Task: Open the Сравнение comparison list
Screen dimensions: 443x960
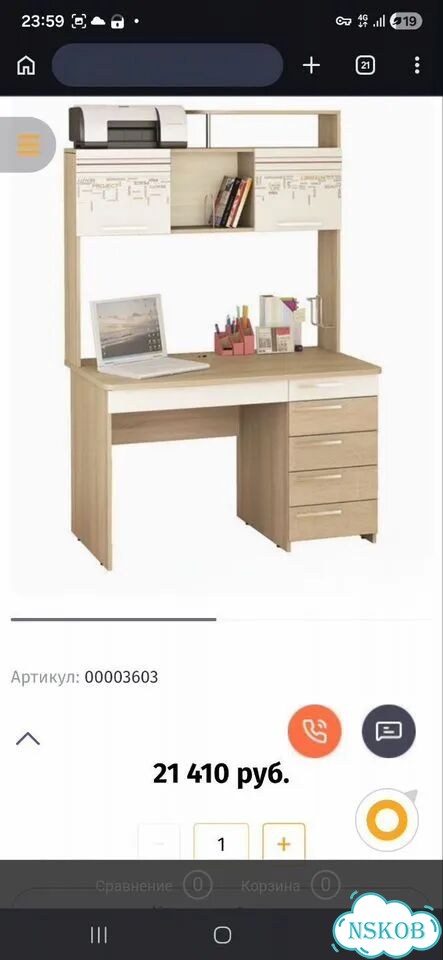Action: pyautogui.click(x=154, y=885)
